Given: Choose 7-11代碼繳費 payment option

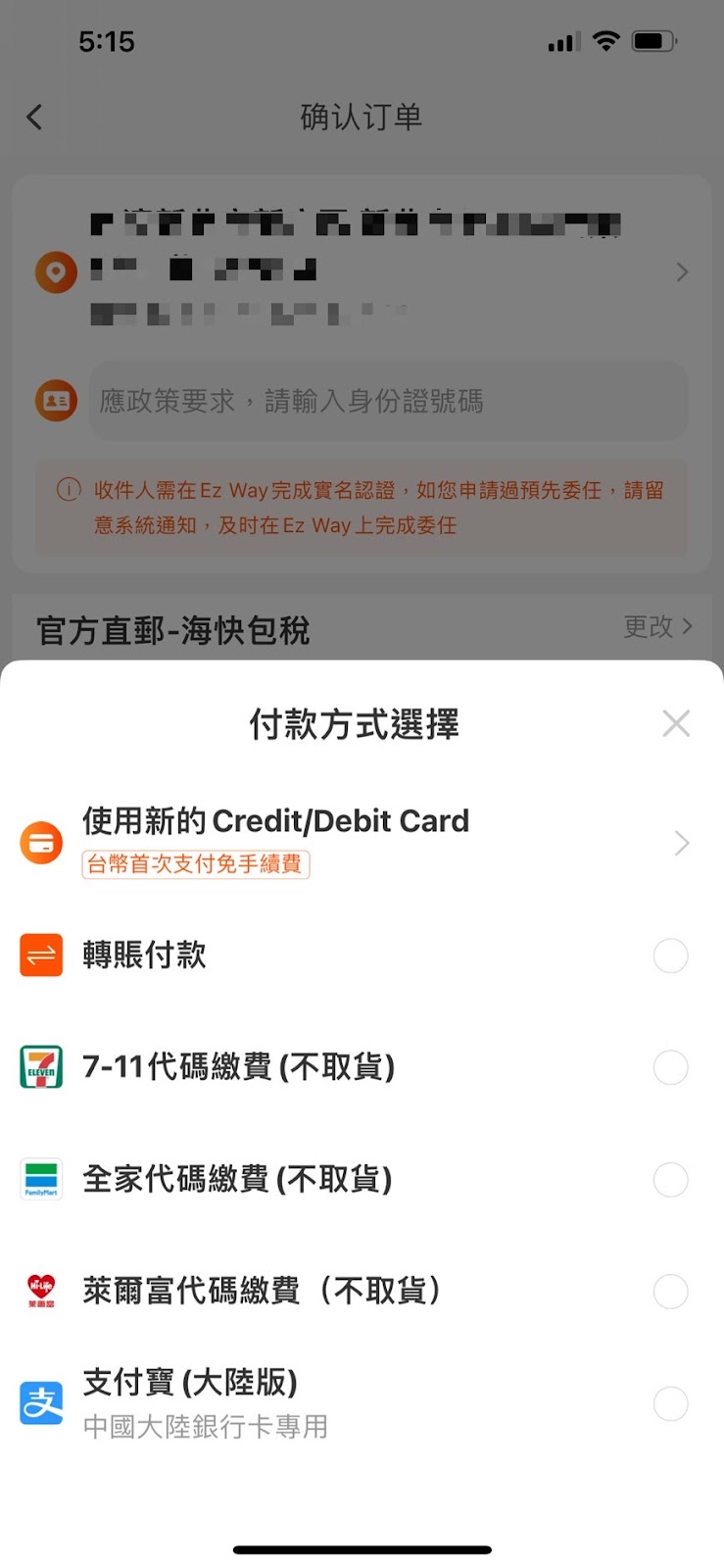Looking at the screenshot, I should click(x=670, y=1067).
